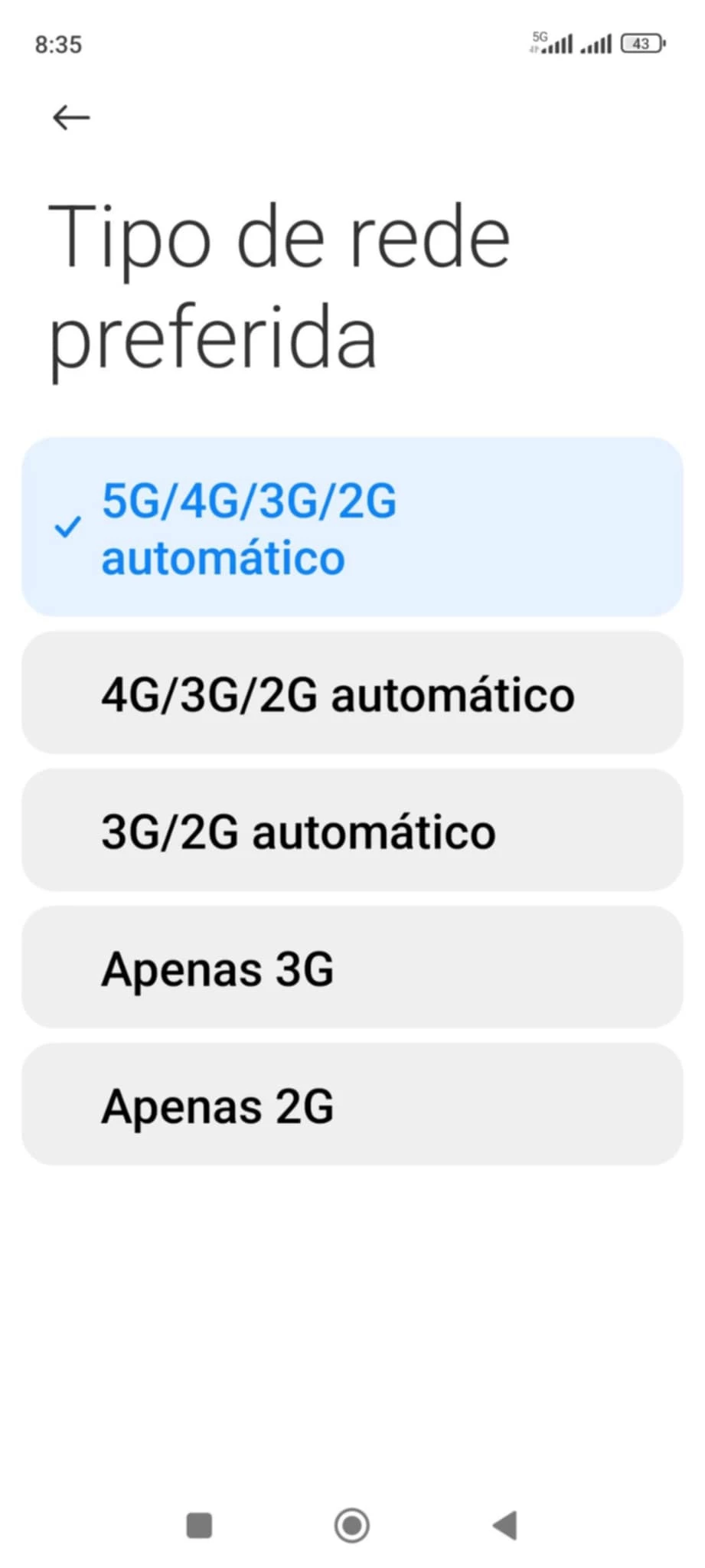Tap the home button in navigation bar
This screenshot has width=705, height=1568.
[352, 1525]
